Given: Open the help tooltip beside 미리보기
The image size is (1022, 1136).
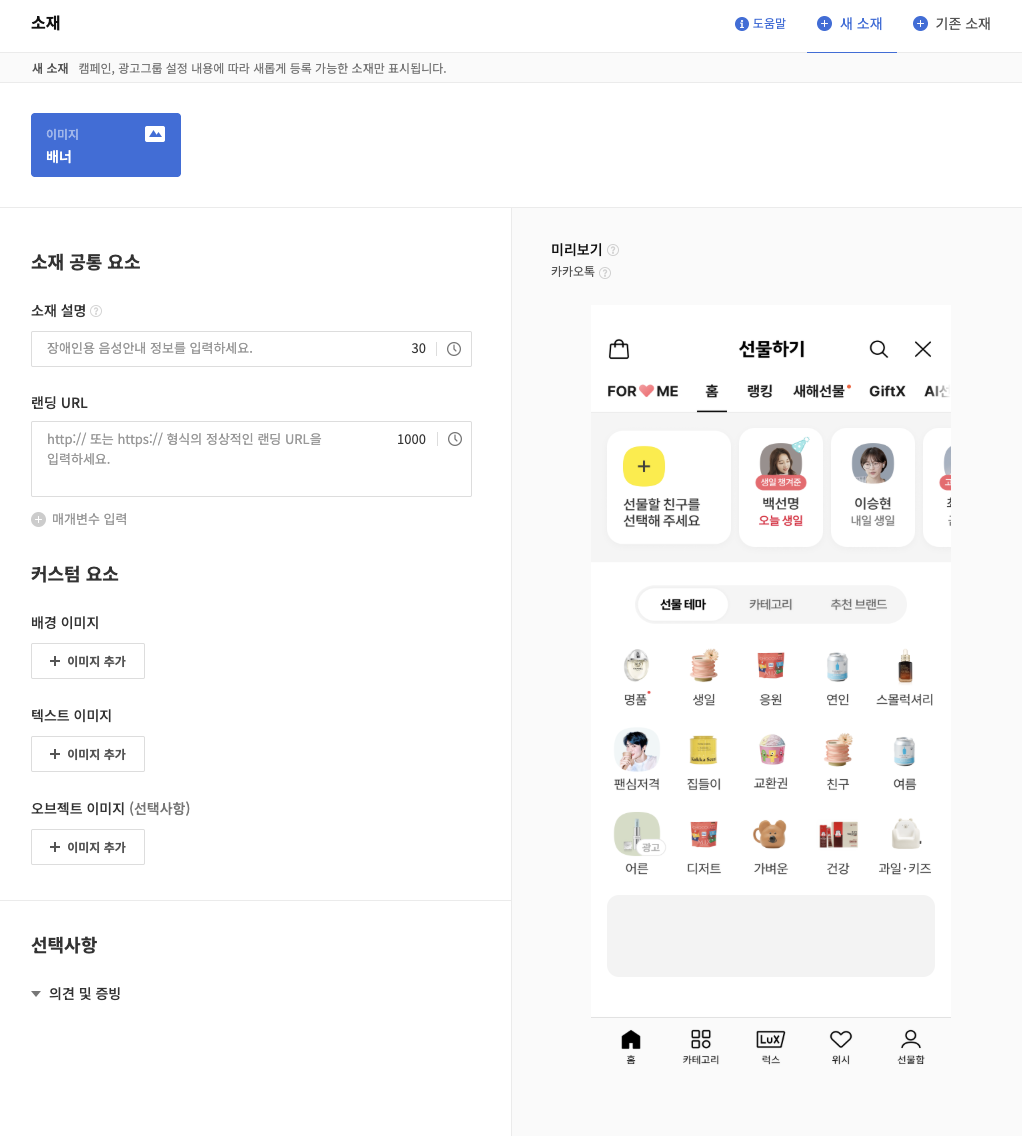Looking at the screenshot, I should click(x=613, y=250).
